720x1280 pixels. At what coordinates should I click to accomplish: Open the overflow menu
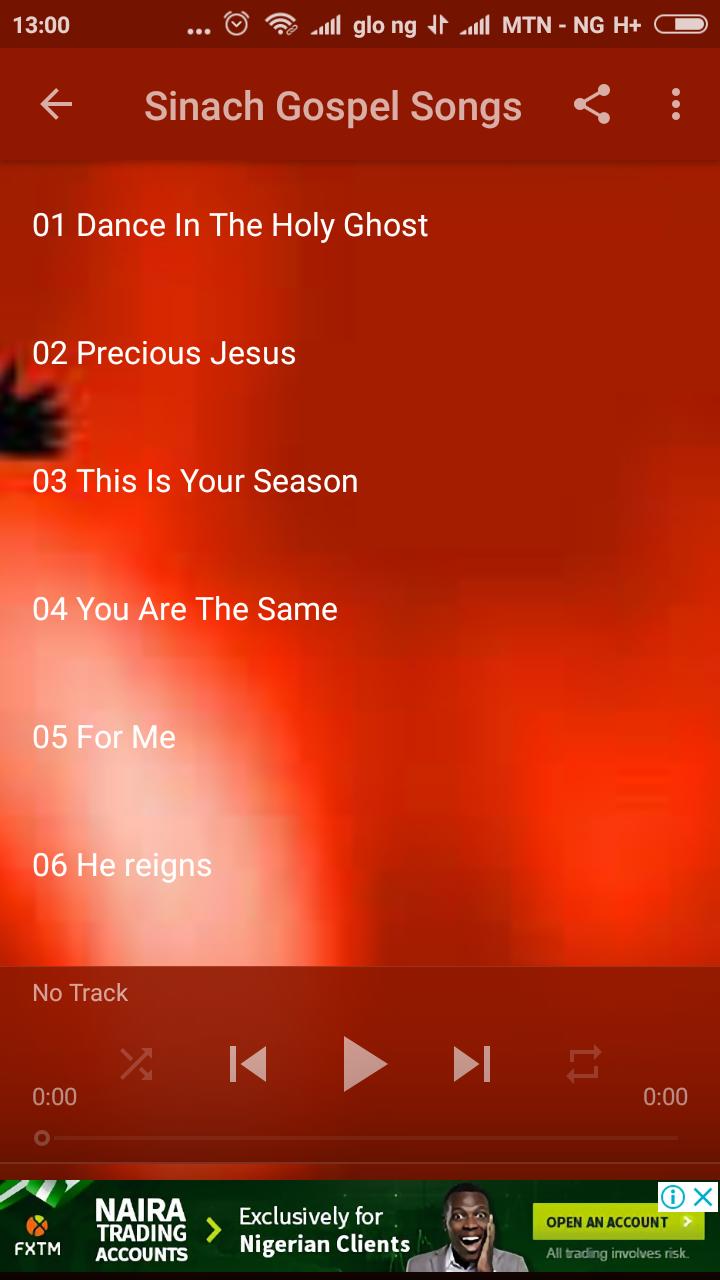[x=676, y=105]
